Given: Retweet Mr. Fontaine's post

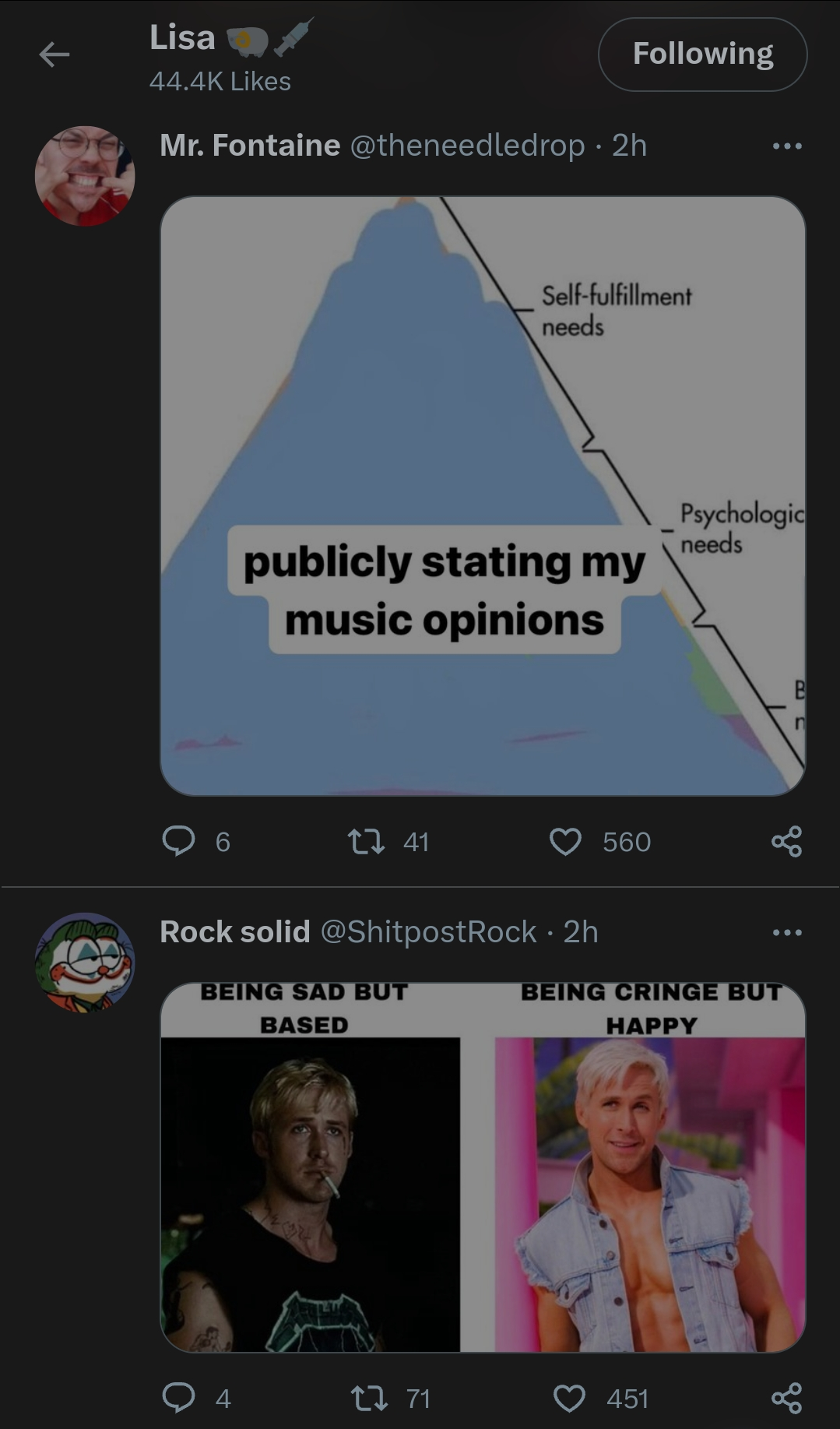Looking at the screenshot, I should [366, 841].
